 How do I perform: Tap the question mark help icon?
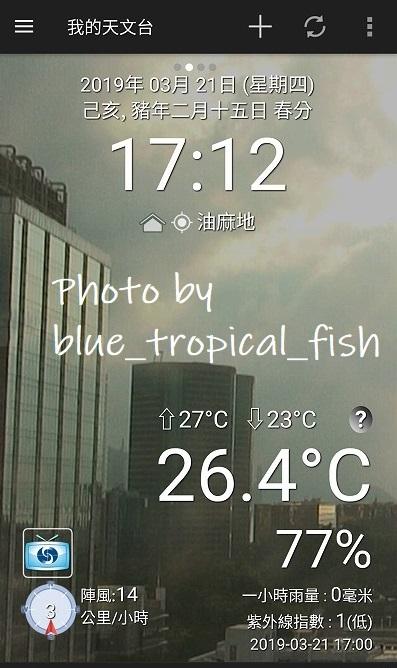pyautogui.click(x=361, y=420)
